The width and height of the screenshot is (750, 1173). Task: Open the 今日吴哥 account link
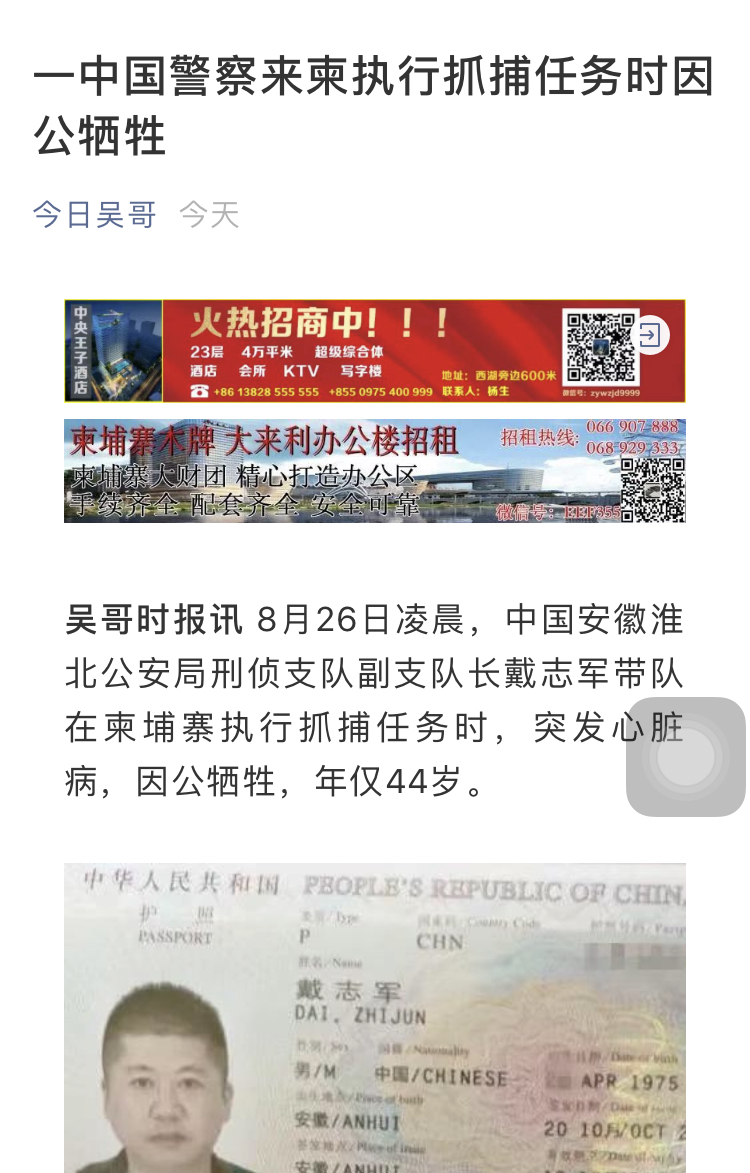pos(95,214)
